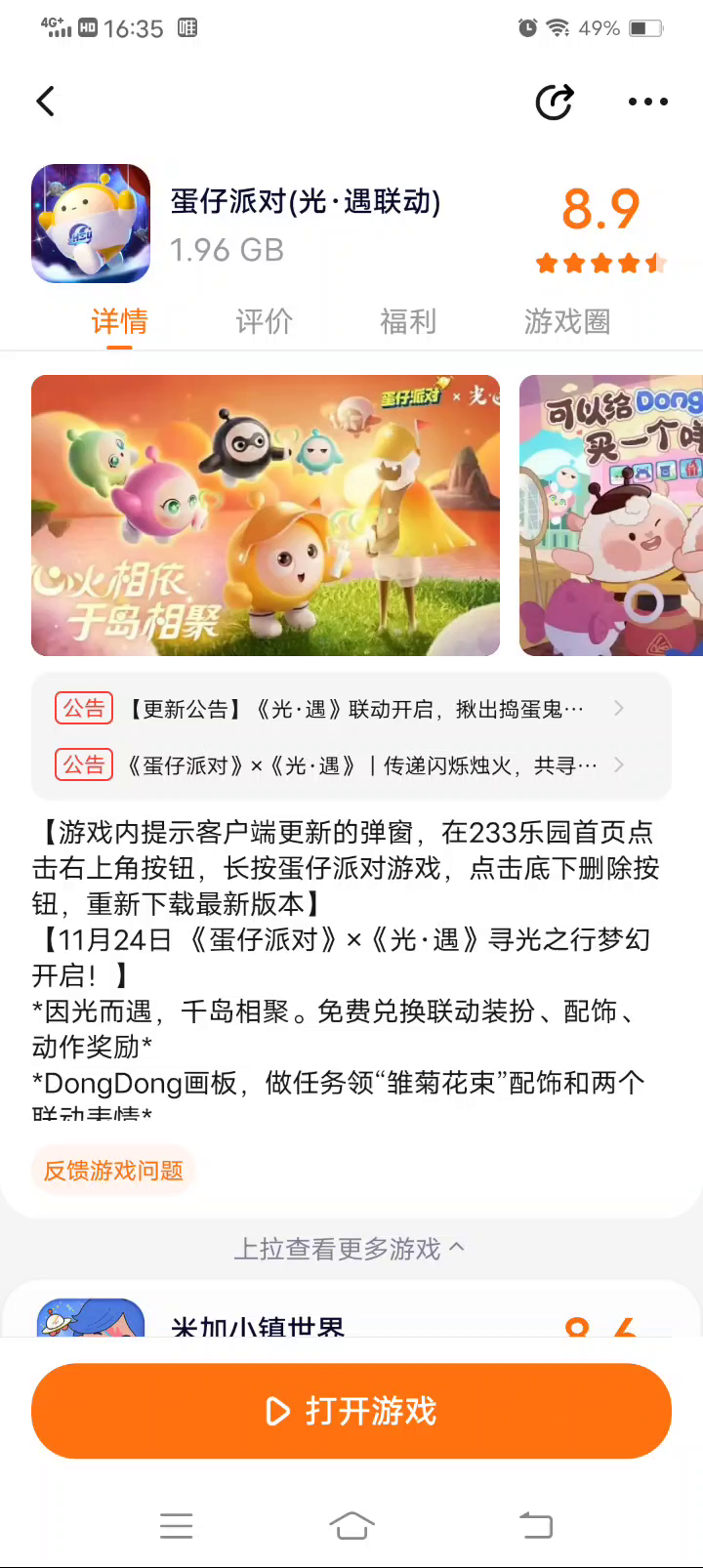703x1568 pixels.
Task: Switch to the 福利 tab
Action: tap(407, 321)
